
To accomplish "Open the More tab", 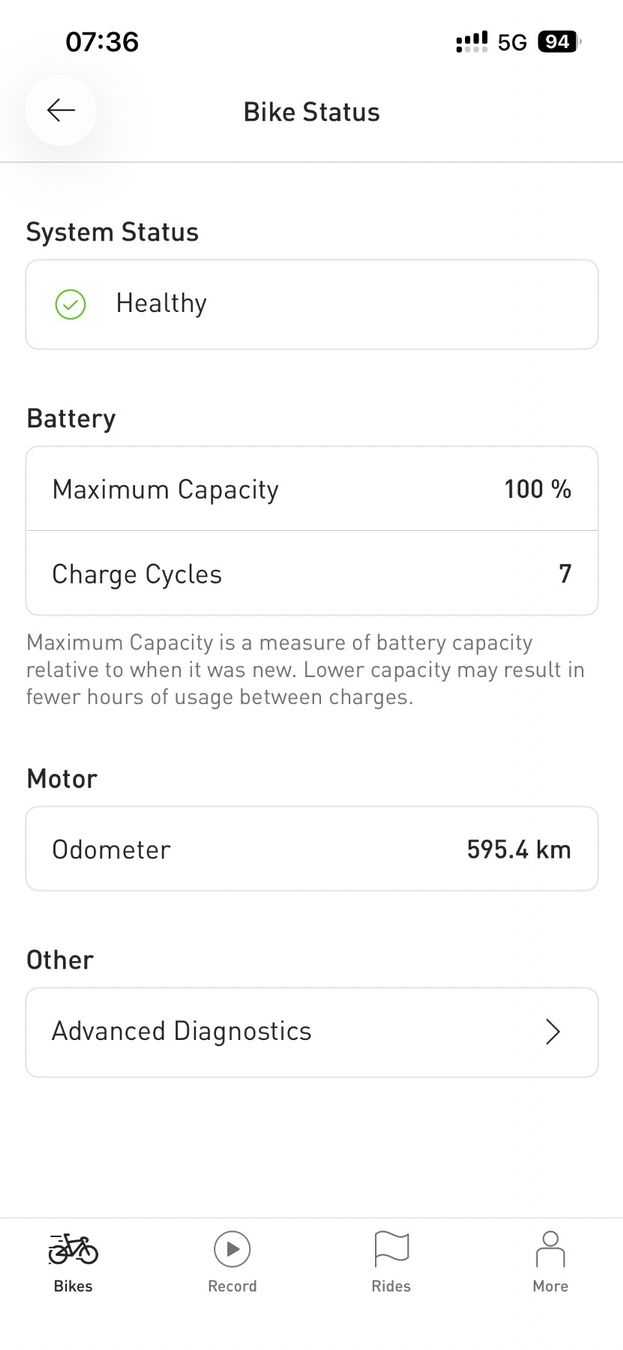I will click(x=550, y=1263).
